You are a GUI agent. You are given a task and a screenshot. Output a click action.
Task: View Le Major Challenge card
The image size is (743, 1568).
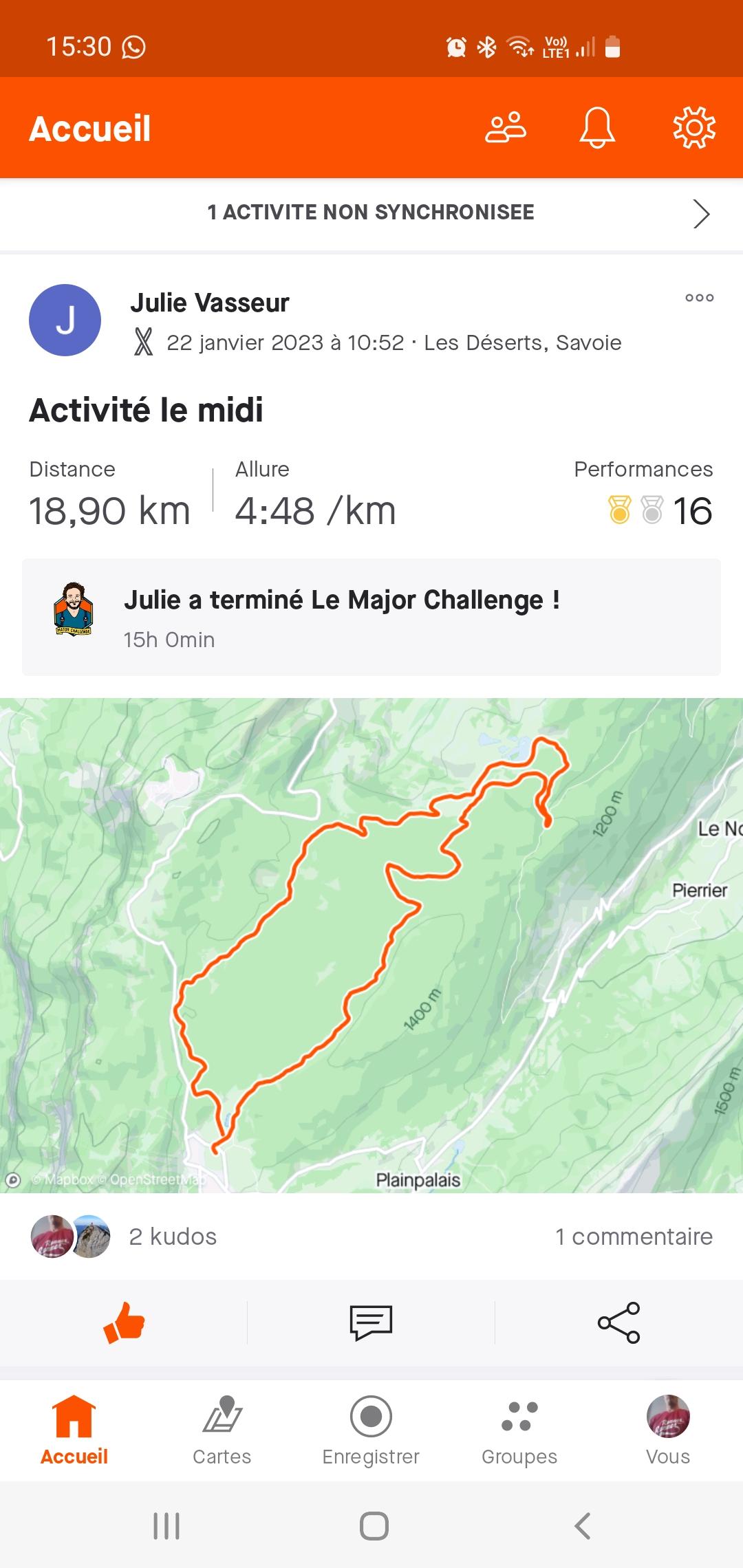pyautogui.click(x=371, y=617)
